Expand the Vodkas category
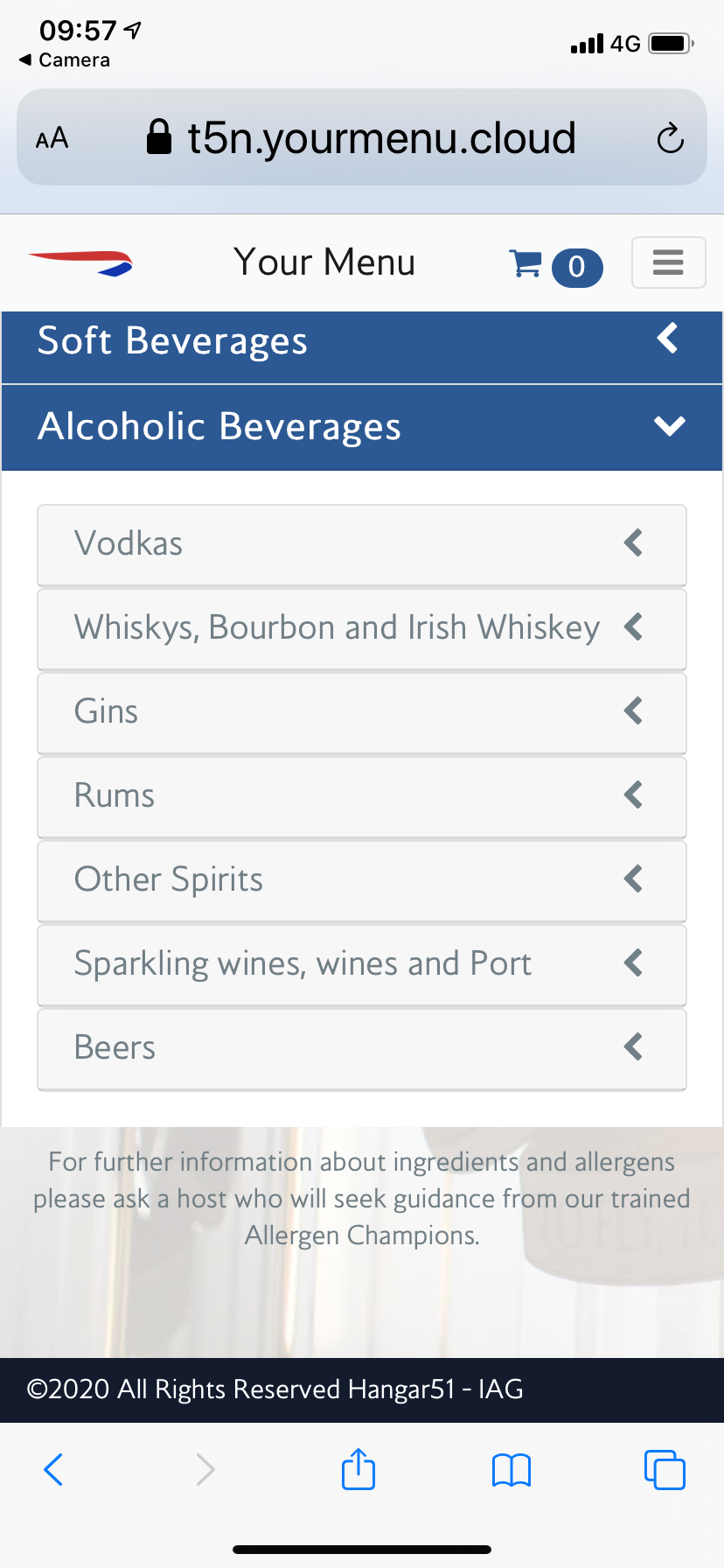The height and width of the screenshot is (1568, 724). coord(362,544)
